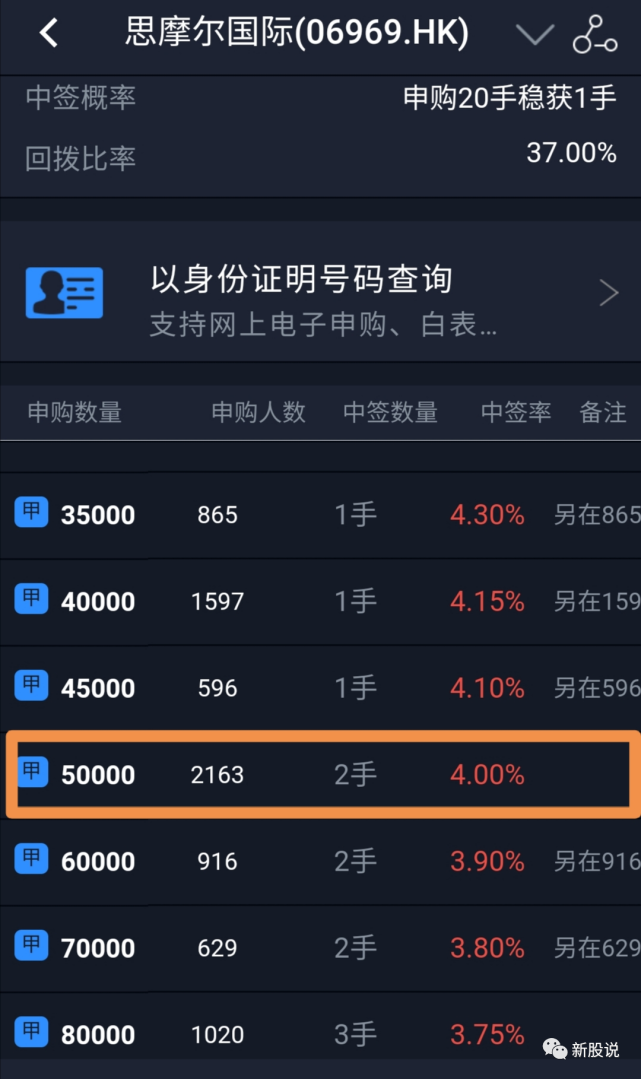The image size is (641, 1079).
Task: Open 以身份证明号码查询 lookup
Action: pyautogui.click(x=320, y=292)
